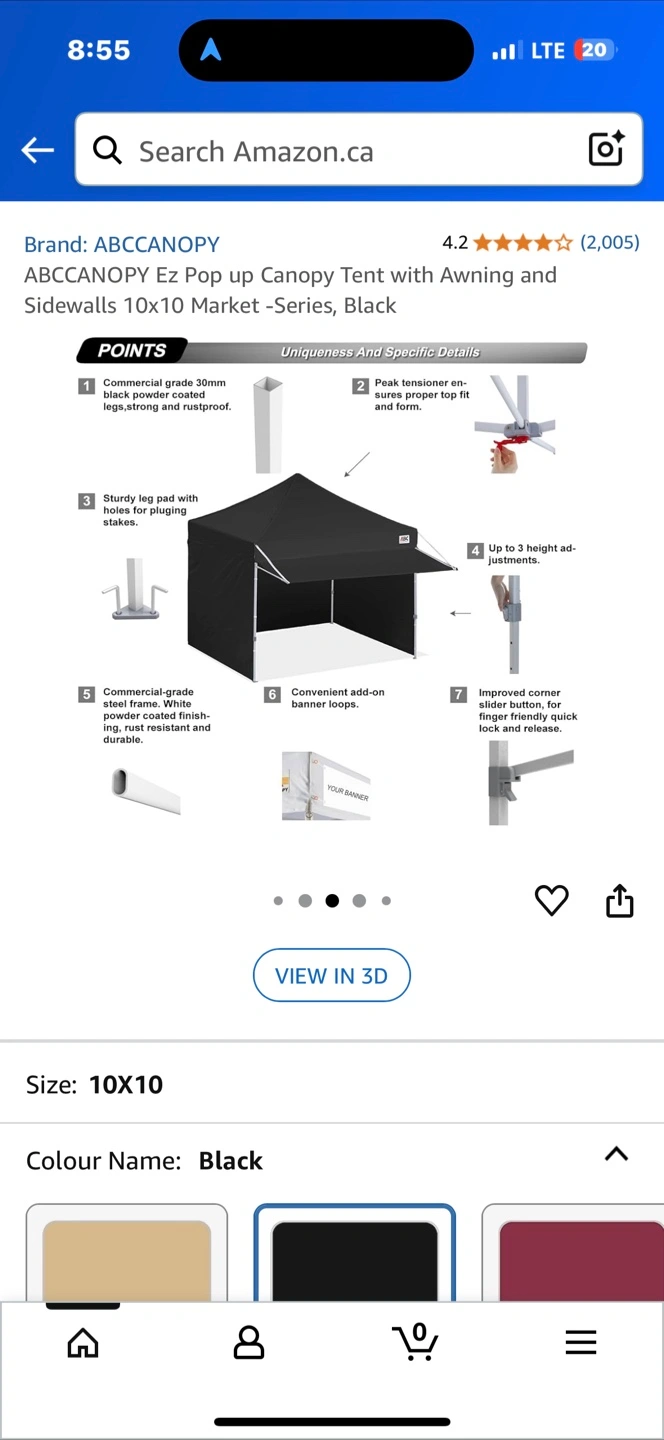Tap the image page indicator dots
This screenshot has width=664, height=1440.
(332, 901)
